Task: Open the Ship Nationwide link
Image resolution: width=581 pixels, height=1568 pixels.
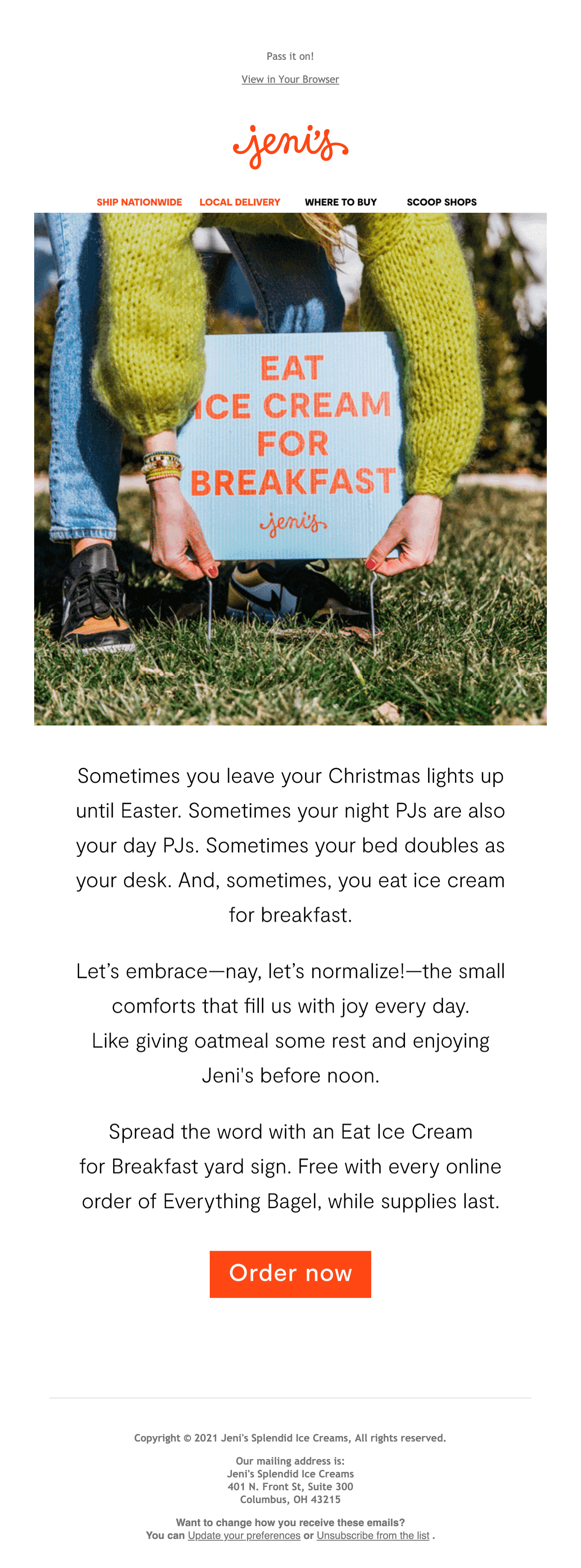Action: [139, 202]
